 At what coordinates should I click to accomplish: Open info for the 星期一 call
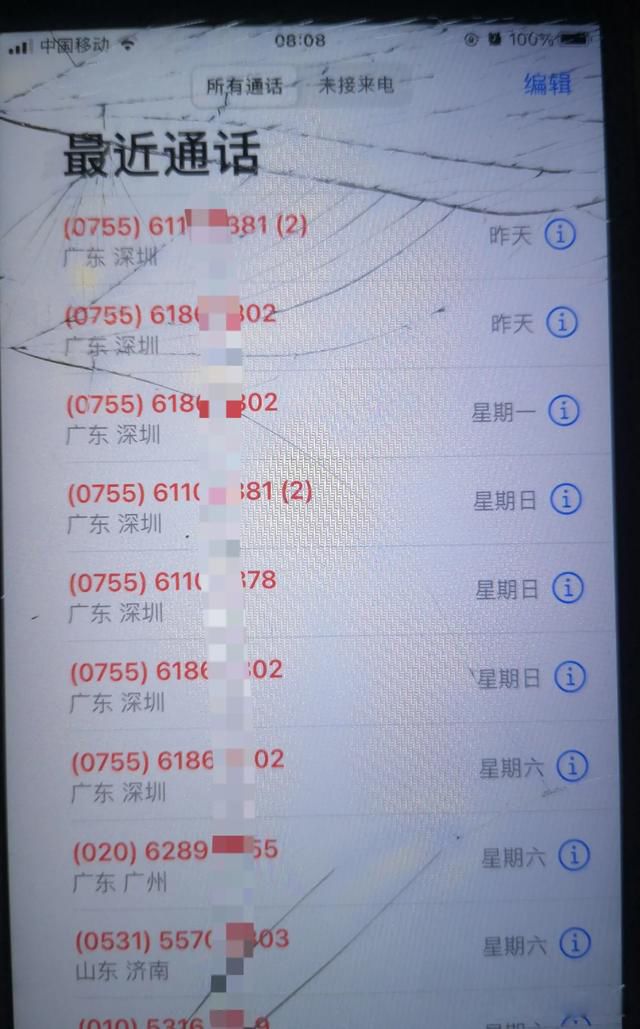tap(564, 411)
